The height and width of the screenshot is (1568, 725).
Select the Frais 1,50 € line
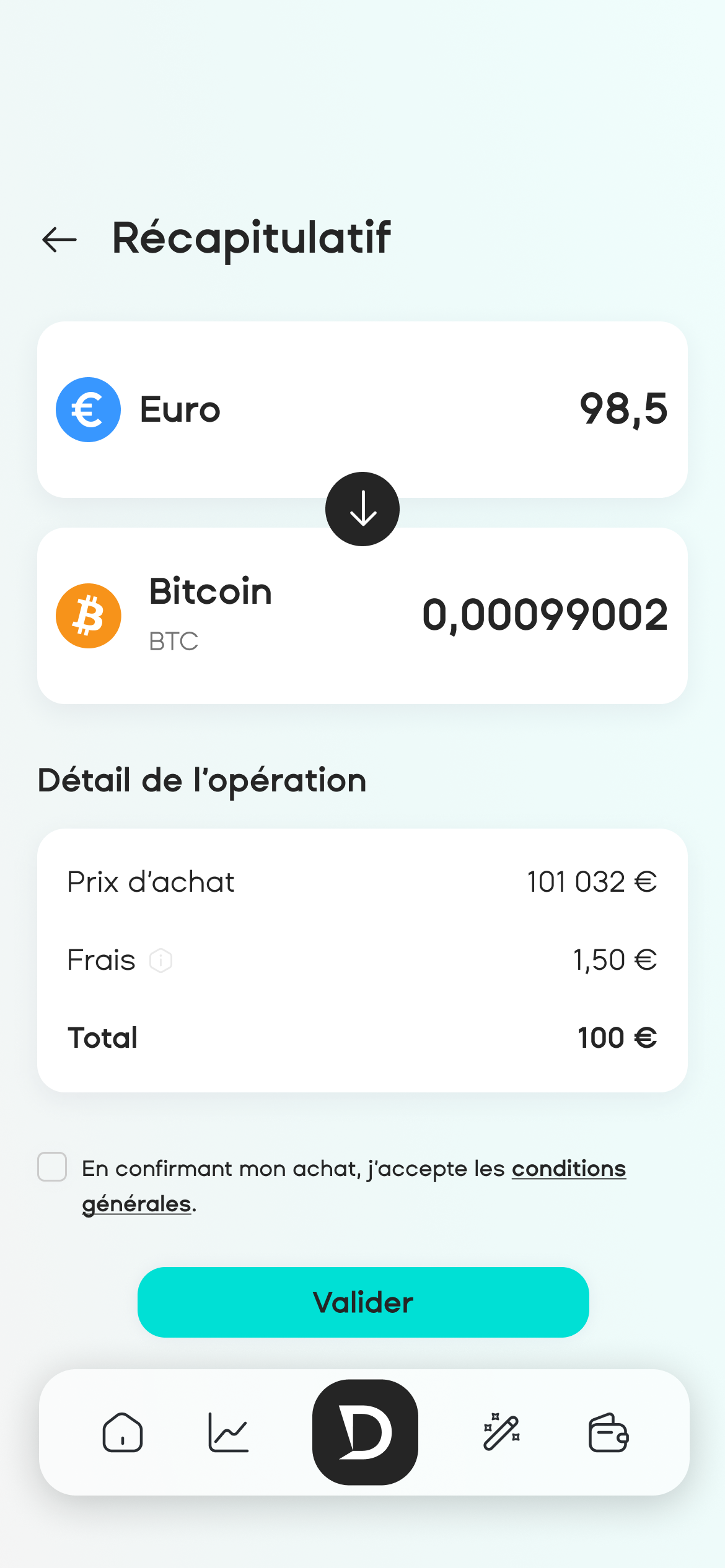[362, 960]
